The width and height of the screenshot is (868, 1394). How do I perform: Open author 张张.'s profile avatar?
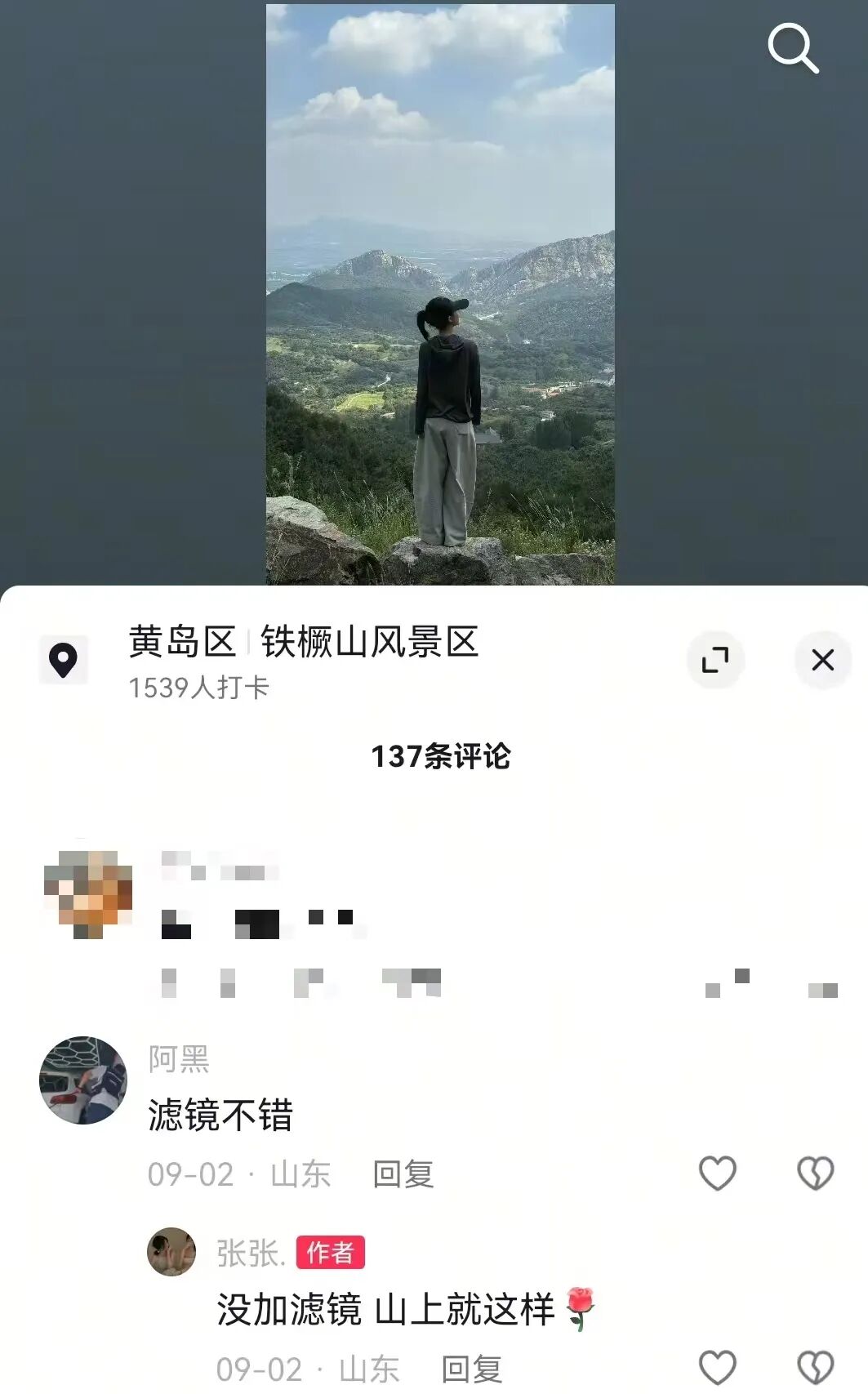point(171,1251)
